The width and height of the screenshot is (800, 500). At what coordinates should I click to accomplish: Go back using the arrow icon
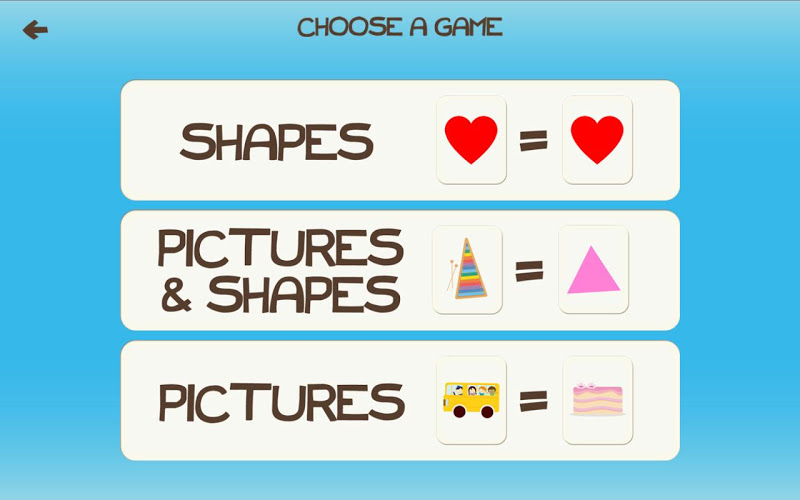pos(35,30)
